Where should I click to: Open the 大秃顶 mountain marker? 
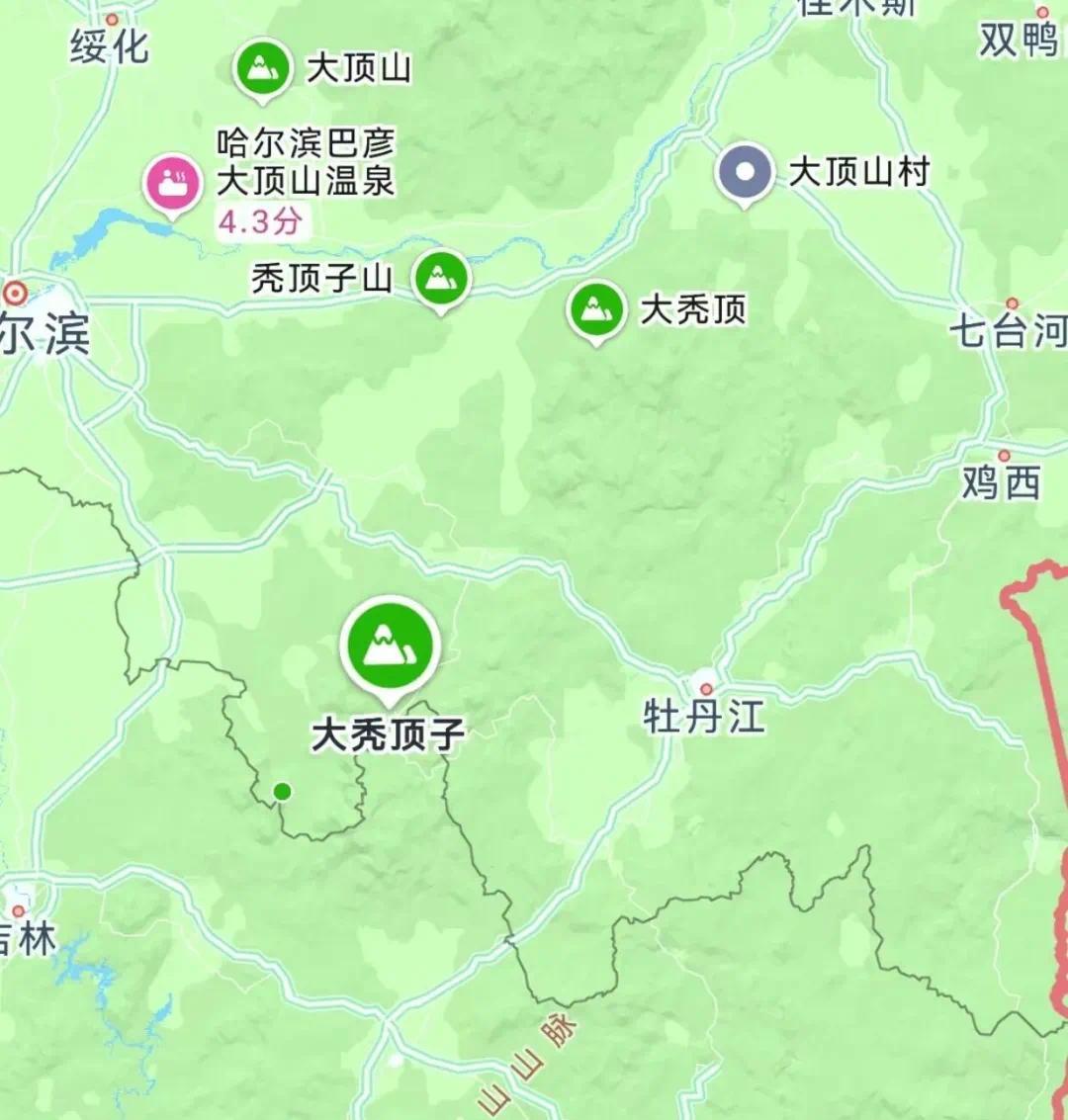tap(594, 311)
